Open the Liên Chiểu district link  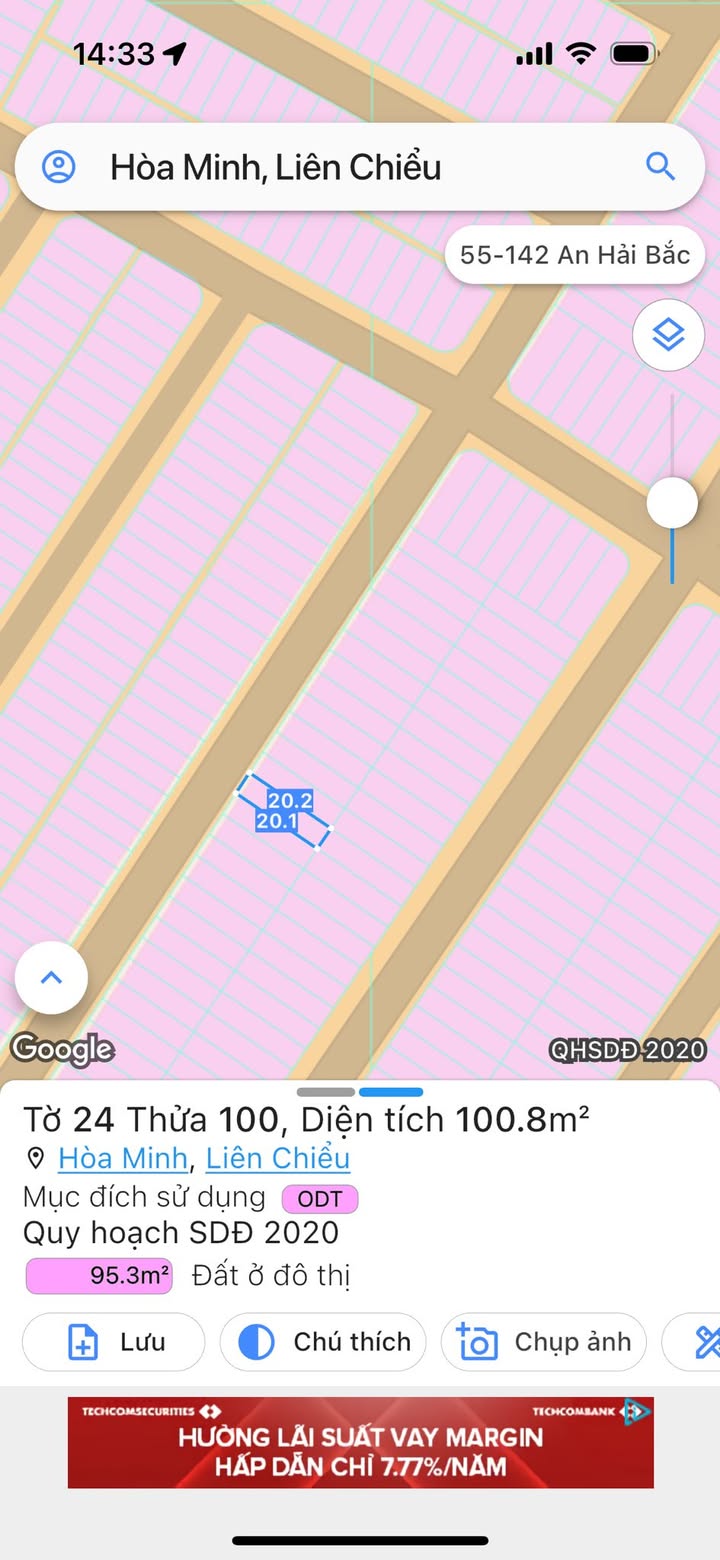click(277, 1158)
